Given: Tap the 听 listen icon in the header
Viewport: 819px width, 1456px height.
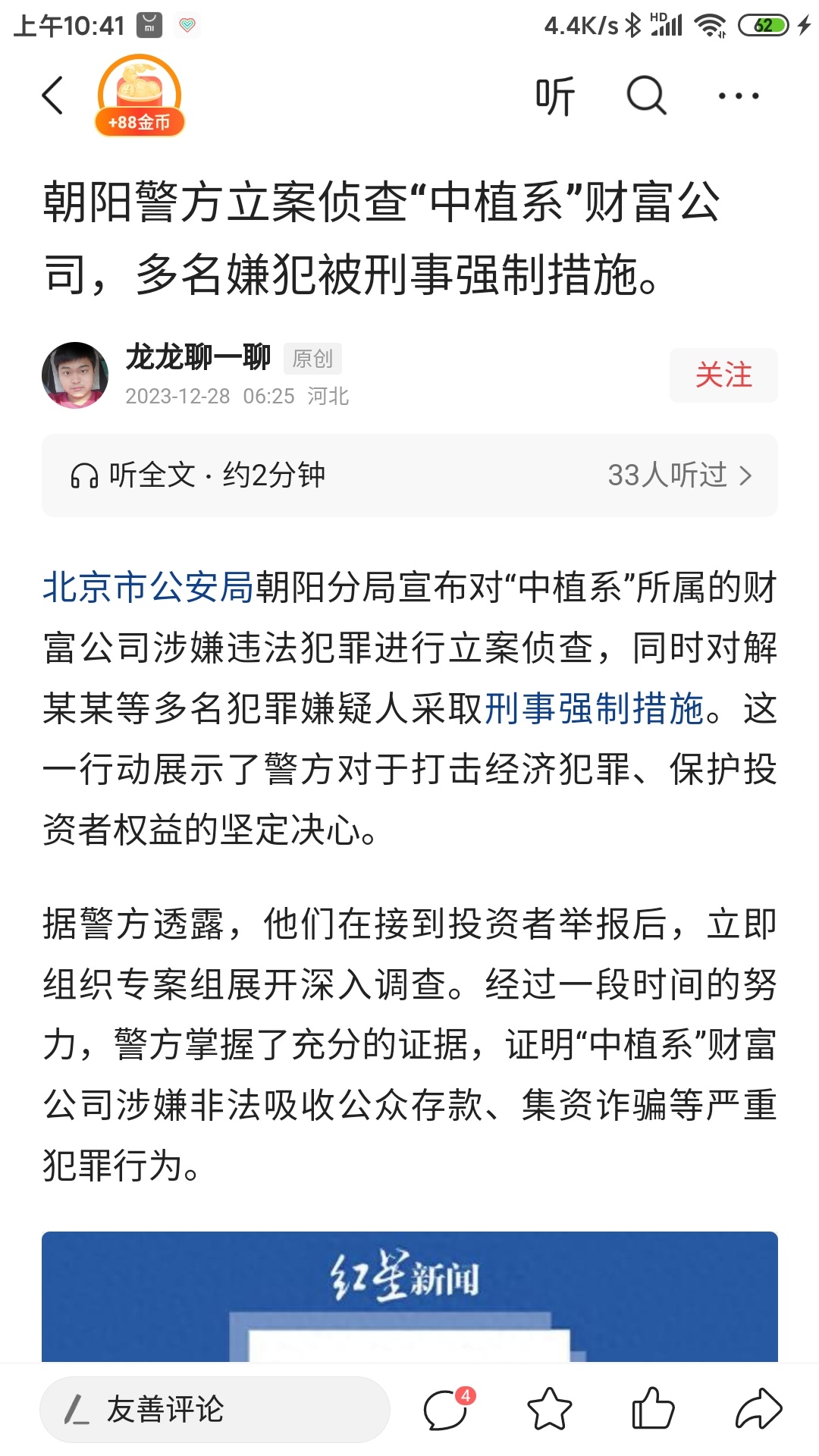Looking at the screenshot, I should 555,96.
